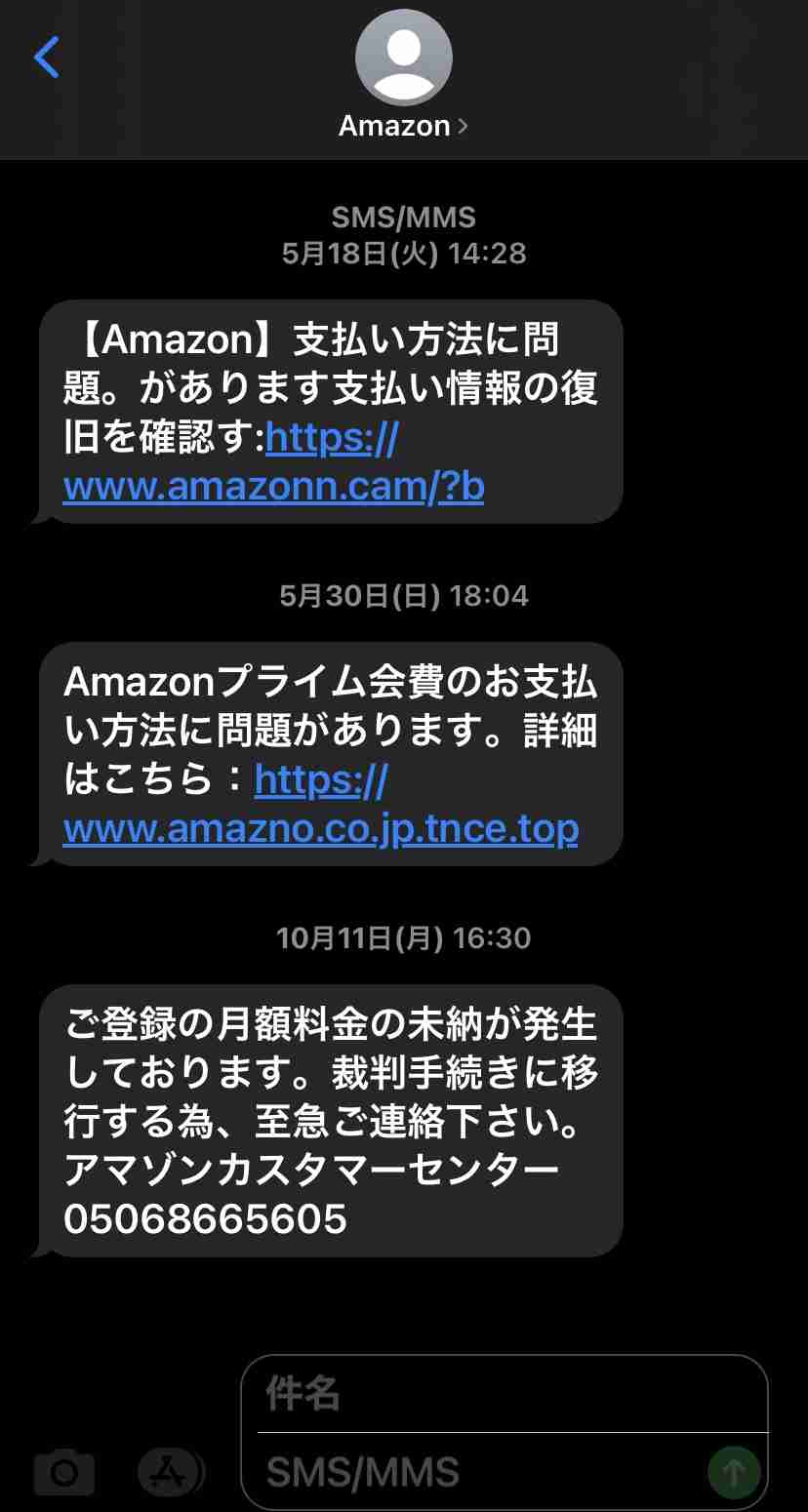Focus the SMS/MMS message text field

(x=478, y=1471)
